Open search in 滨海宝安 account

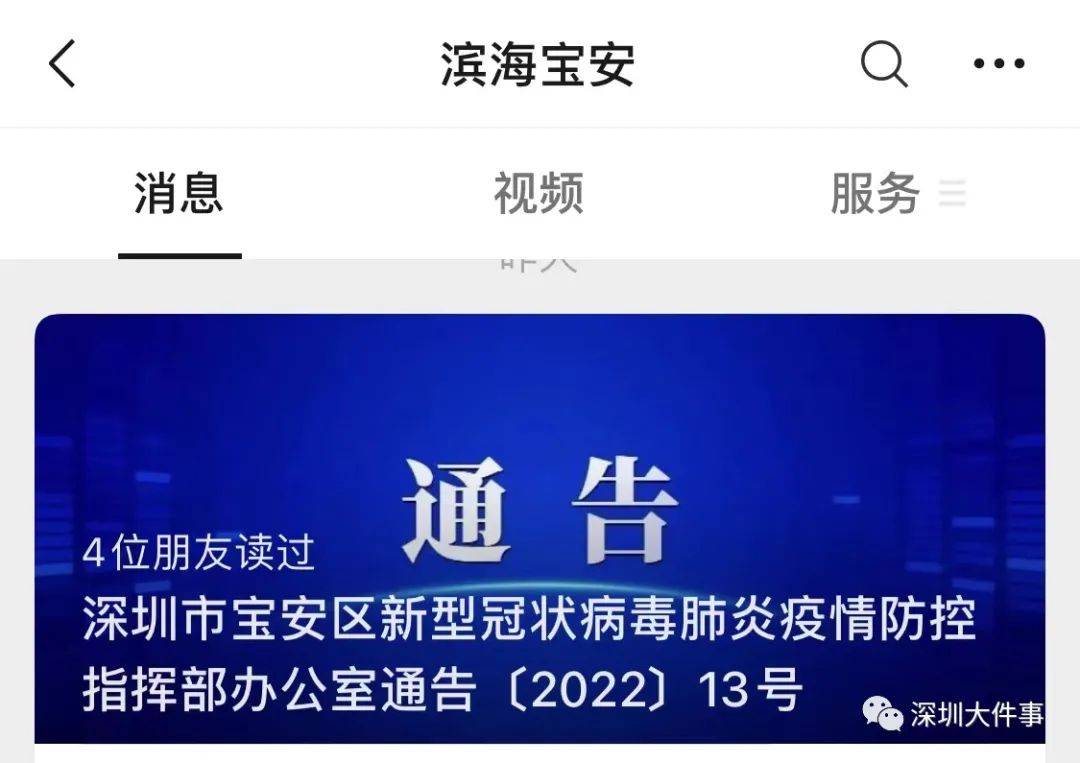tap(884, 65)
